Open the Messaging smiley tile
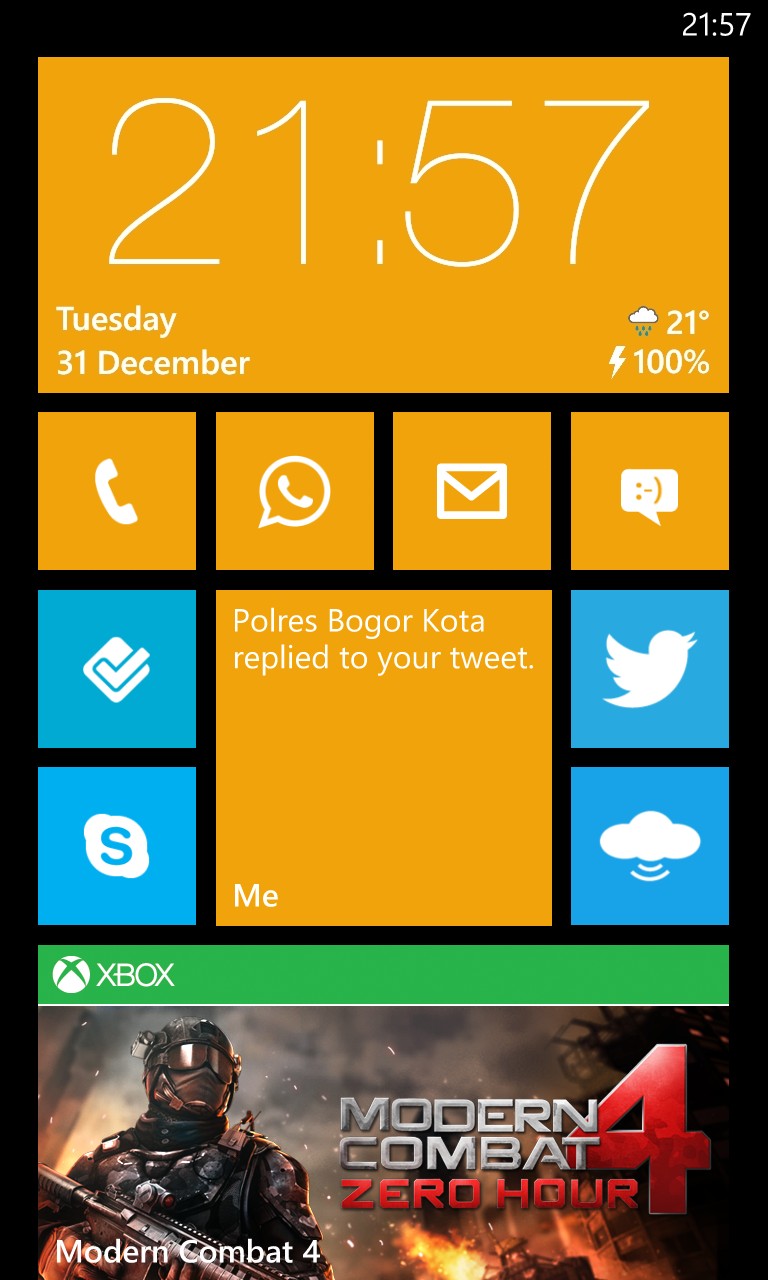Viewport: 768px width, 1280px height. click(649, 491)
